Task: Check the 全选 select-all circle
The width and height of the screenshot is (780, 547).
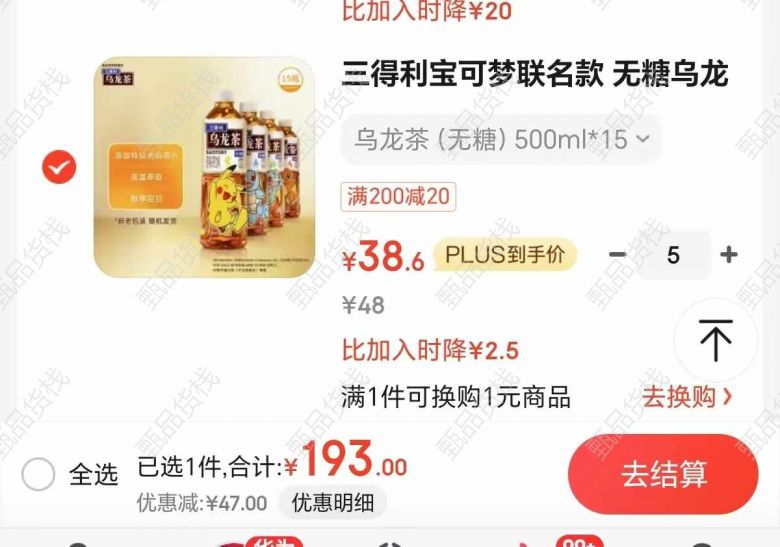Action: coord(38,474)
